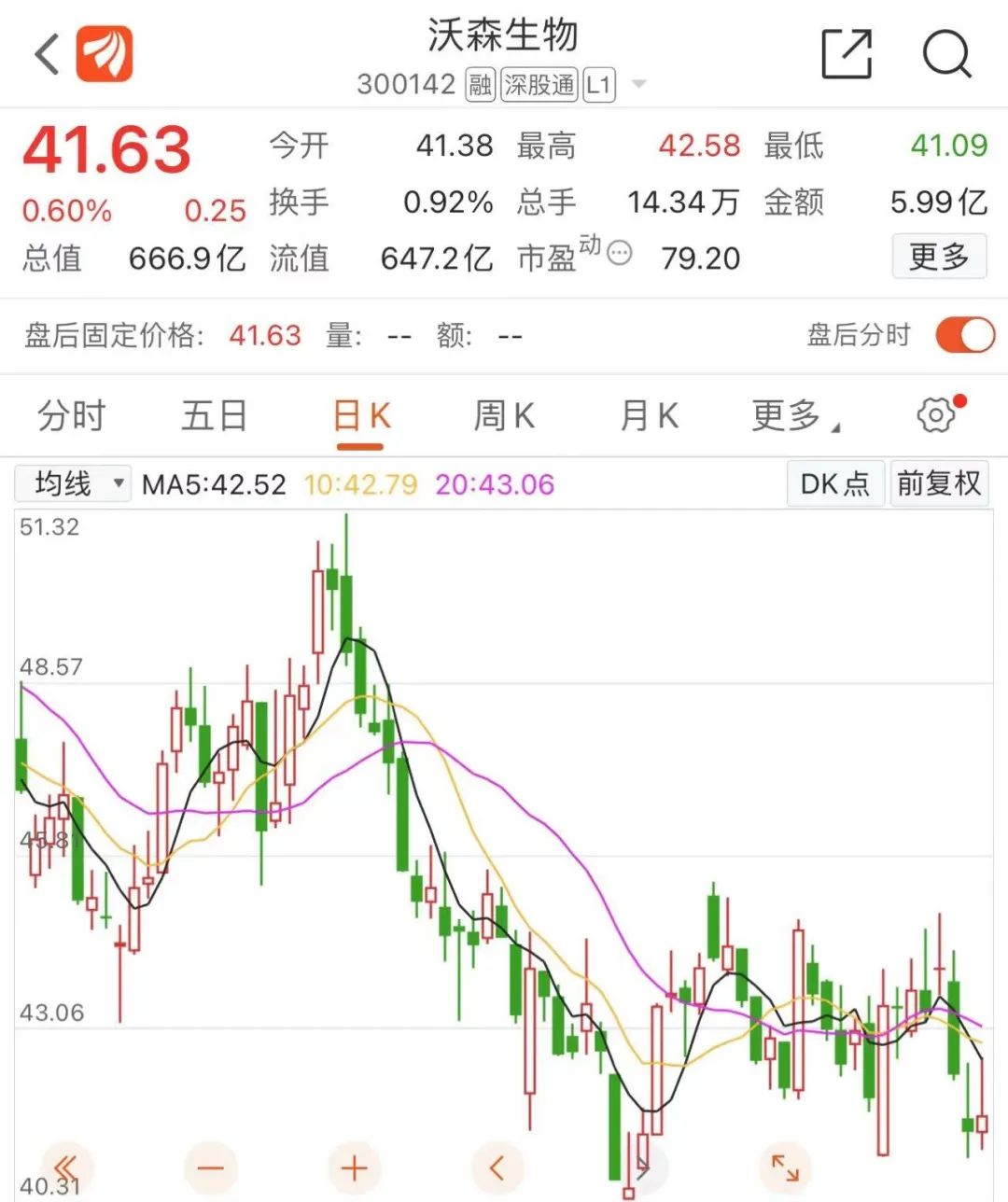Switch to the 分时 chart tab
The width and height of the screenshot is (1008, 1202).
point(72,415)
